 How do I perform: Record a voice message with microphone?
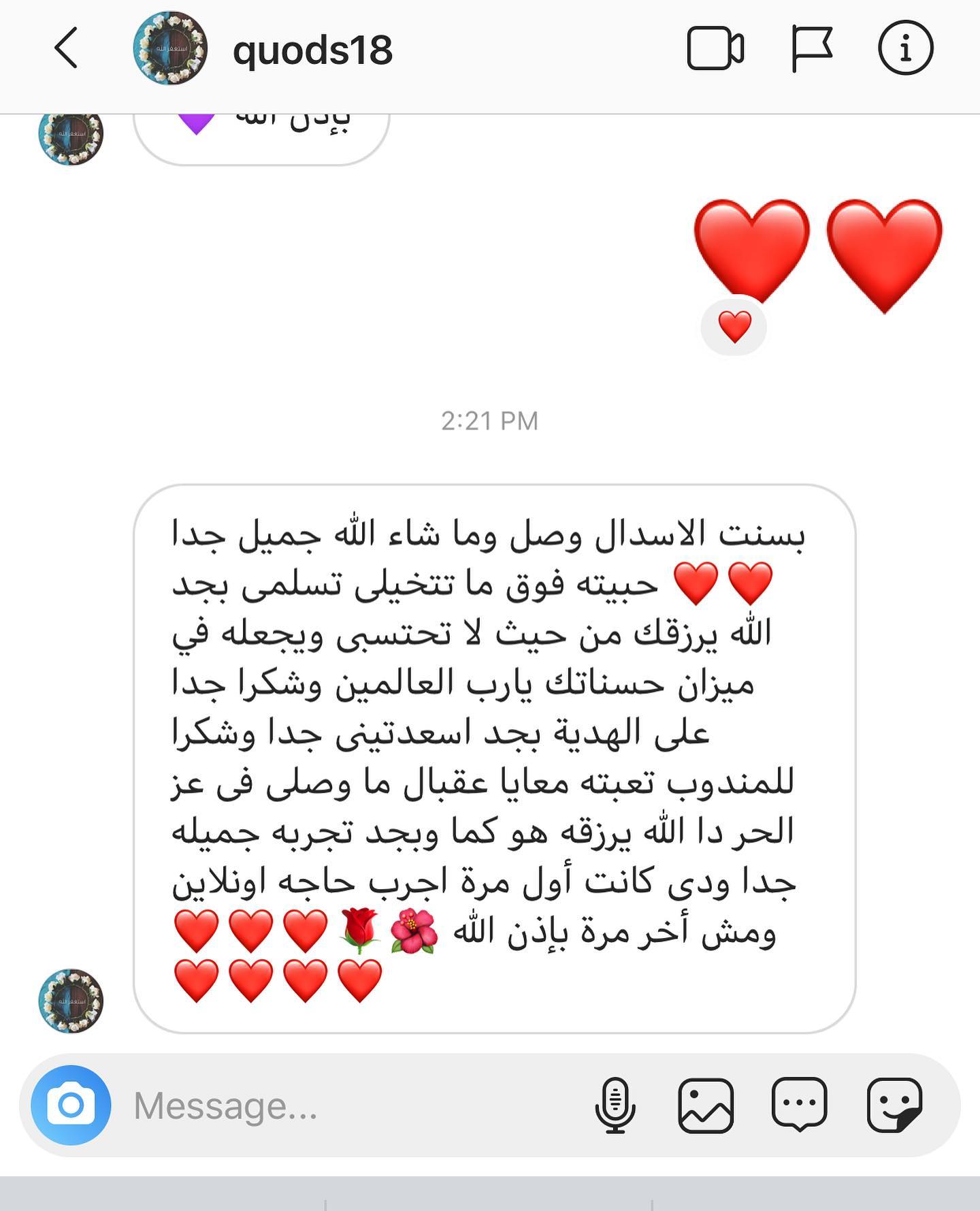pyautogui.click(x=615, y=1105)
